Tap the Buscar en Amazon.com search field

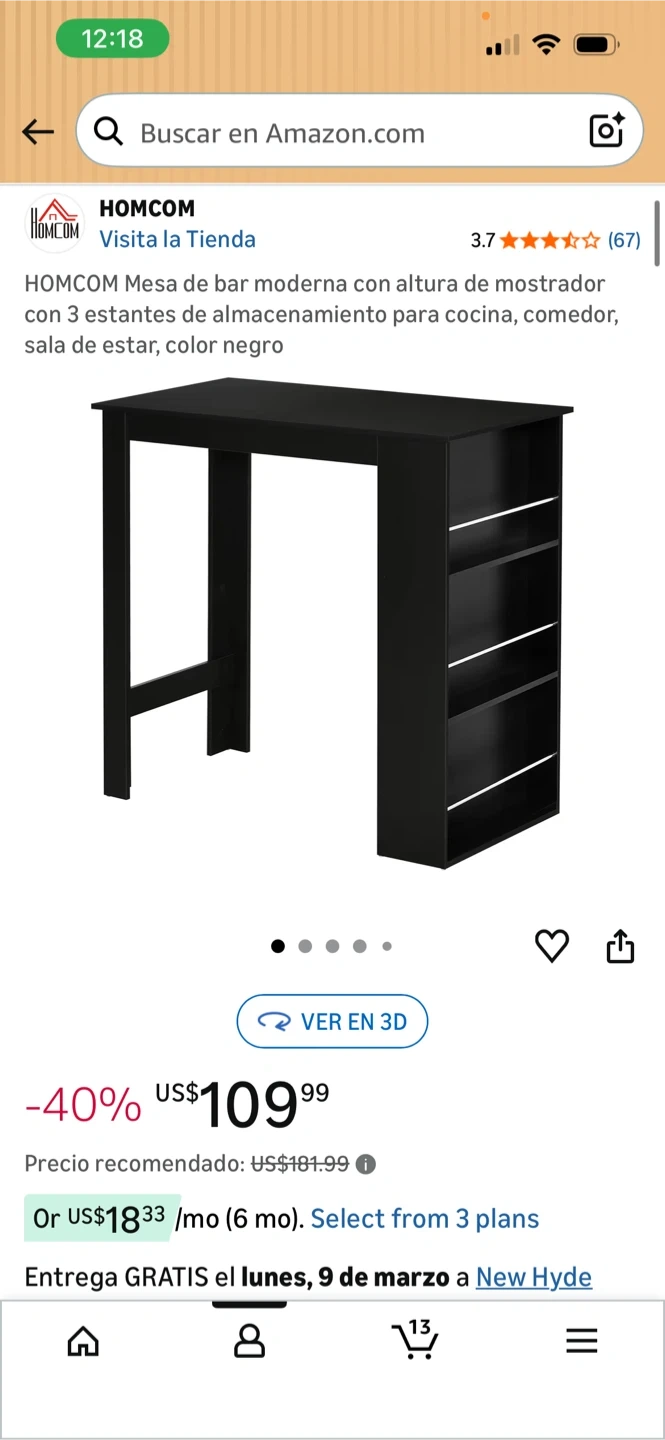(x=340, y=133)
